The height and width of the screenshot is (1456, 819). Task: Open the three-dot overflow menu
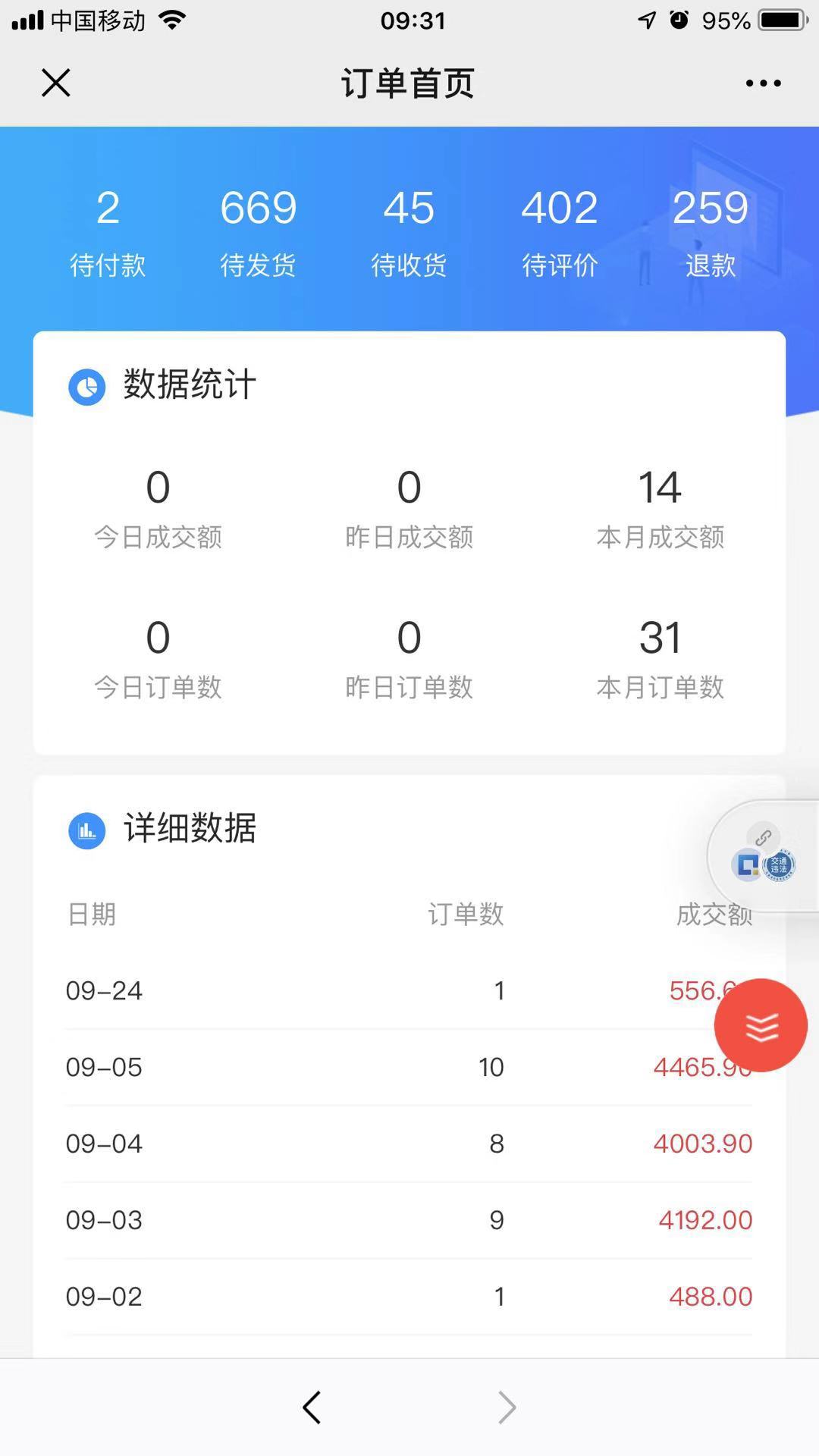(x=763, y=83)
